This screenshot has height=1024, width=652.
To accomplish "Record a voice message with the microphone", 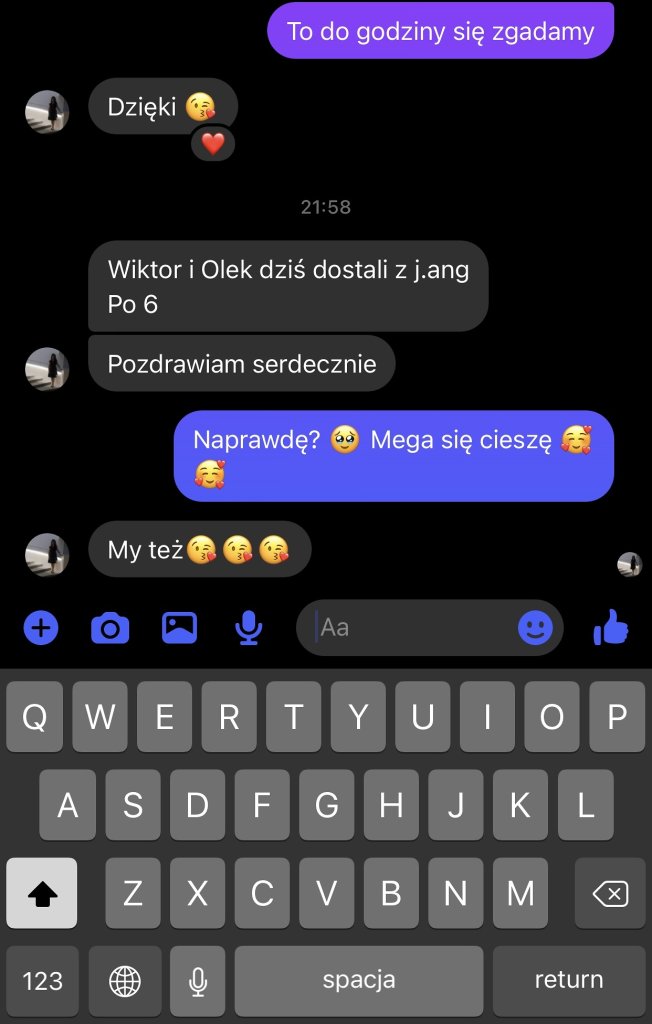I will click(248, 628).
